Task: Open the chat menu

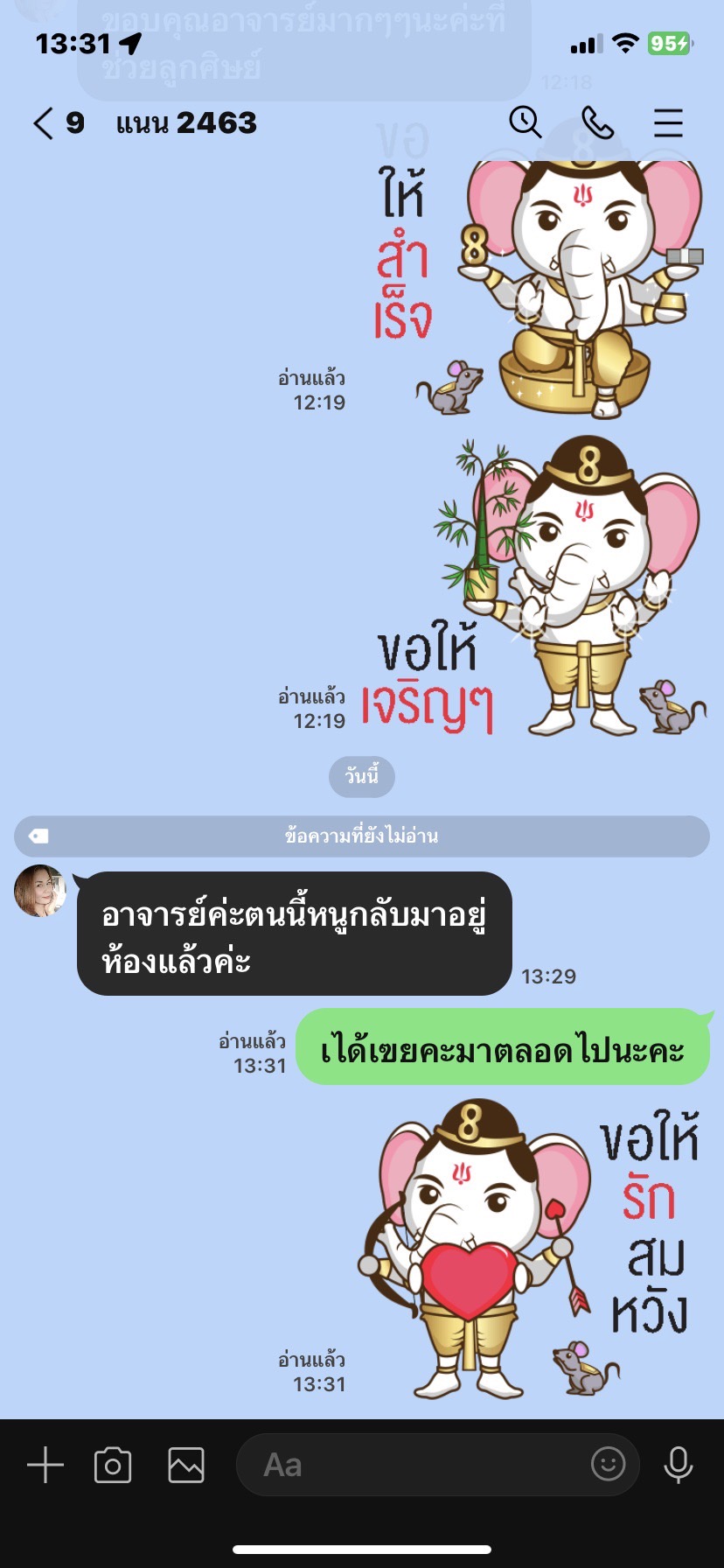Action: (x=668, y=123)
